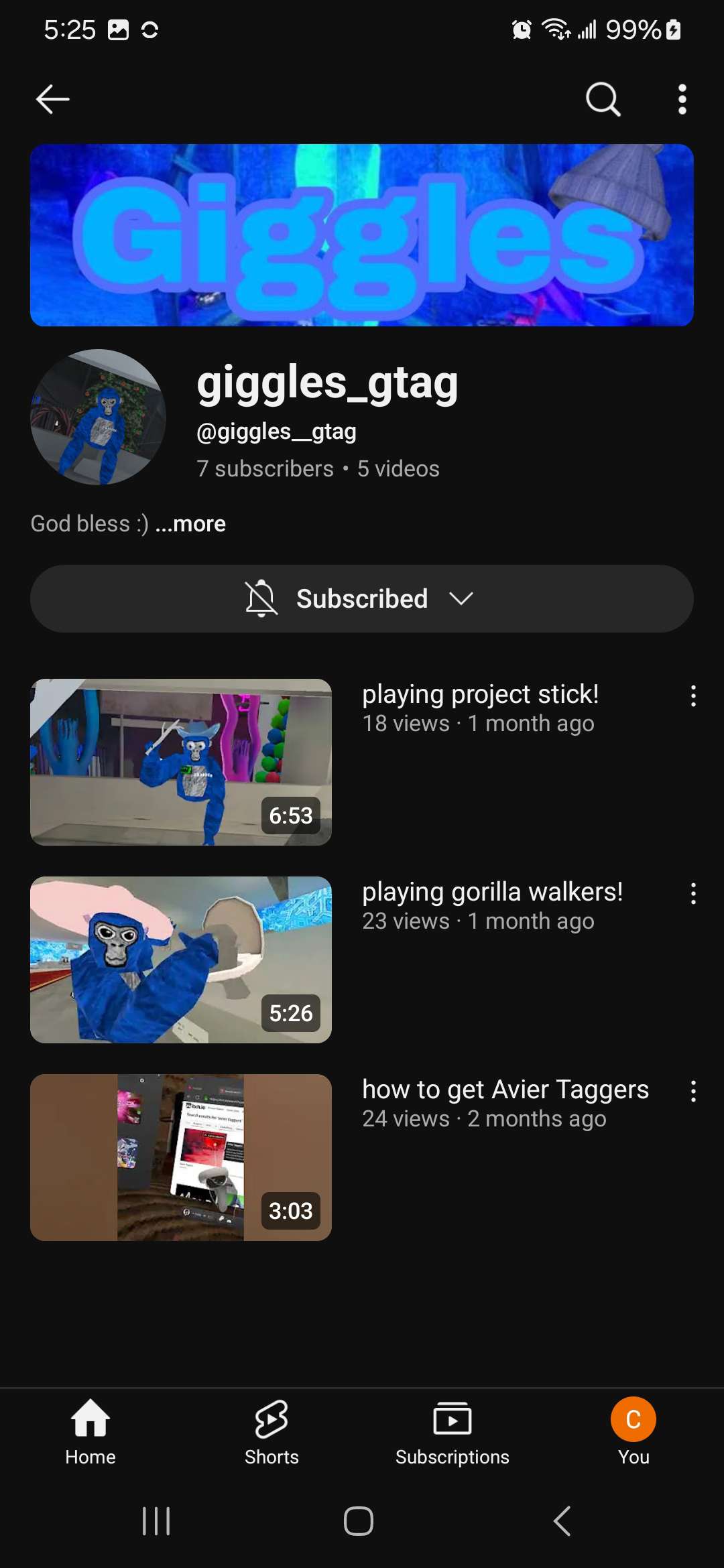Go back using the top-left arrow
Viewport: 724px width, 1568px height.
[52, 99]
